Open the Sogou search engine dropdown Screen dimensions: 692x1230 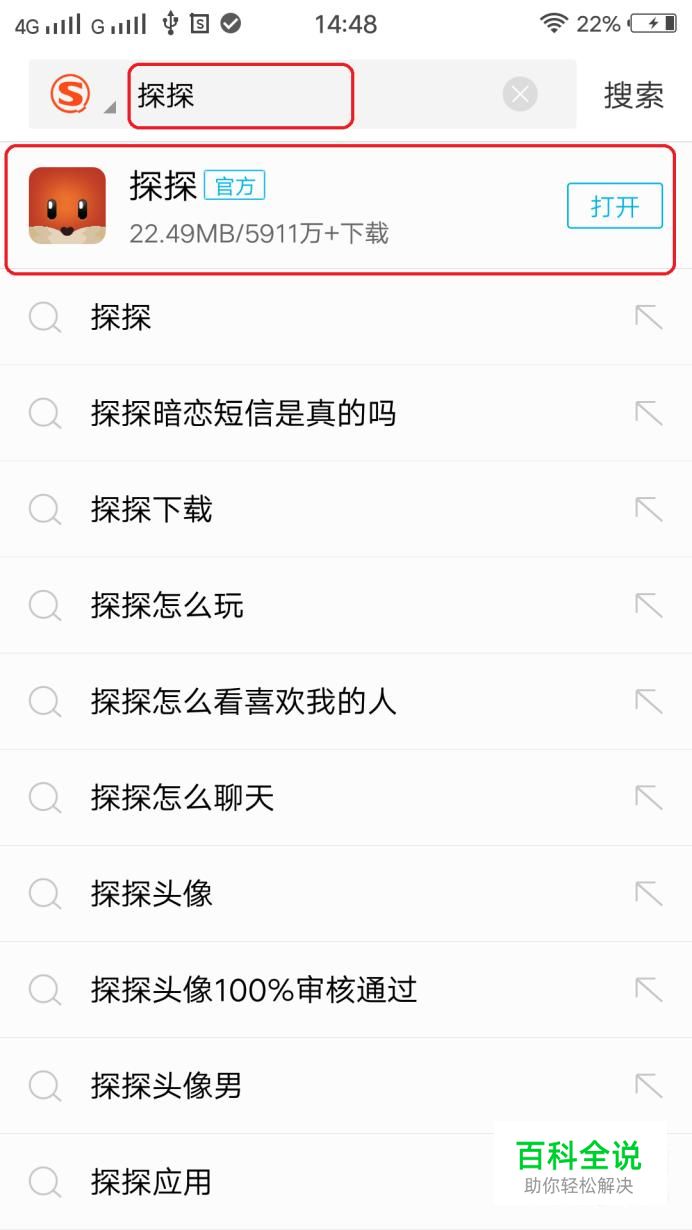coord(78,96)
